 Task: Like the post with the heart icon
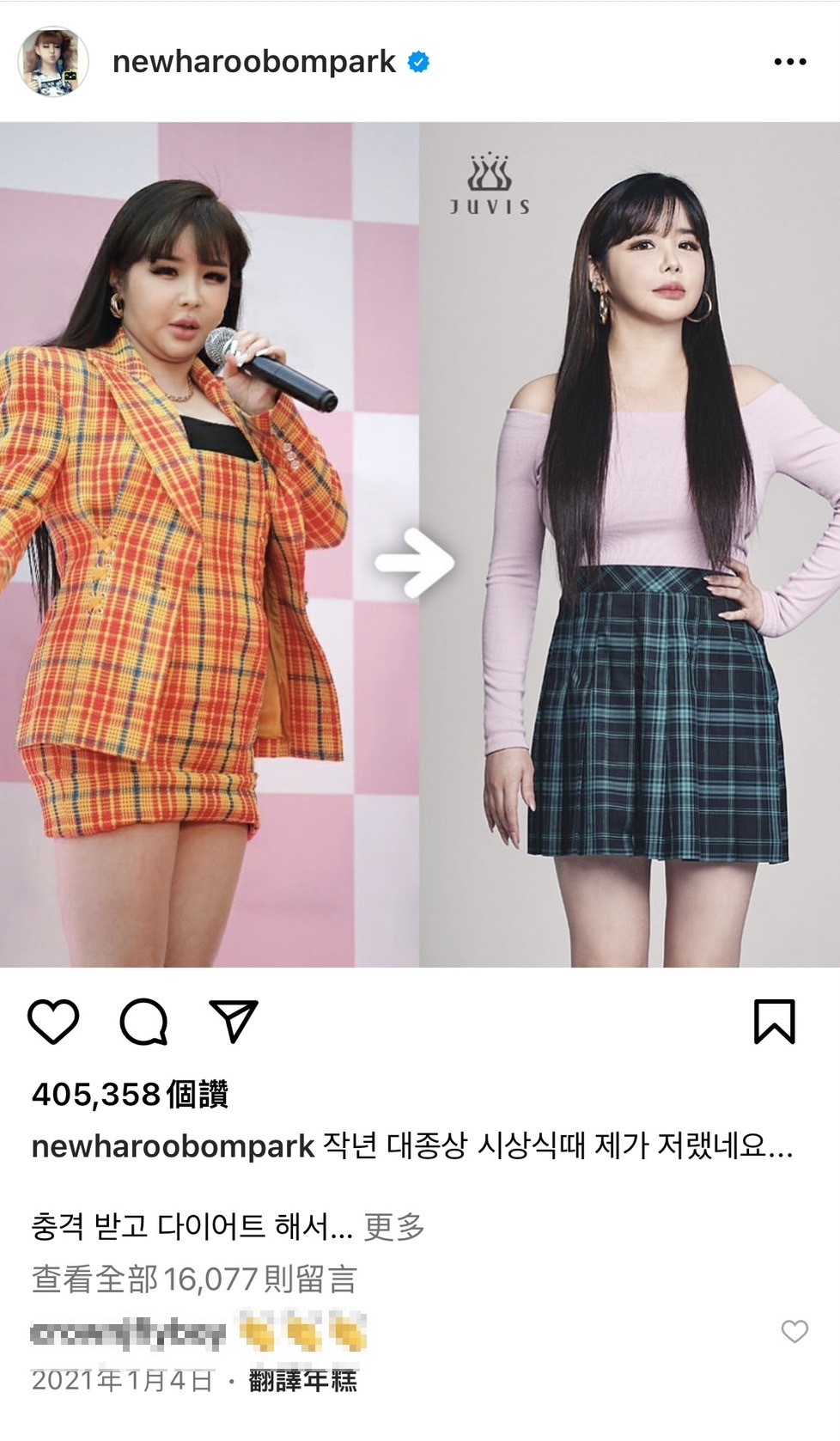tap(53, 1022)
